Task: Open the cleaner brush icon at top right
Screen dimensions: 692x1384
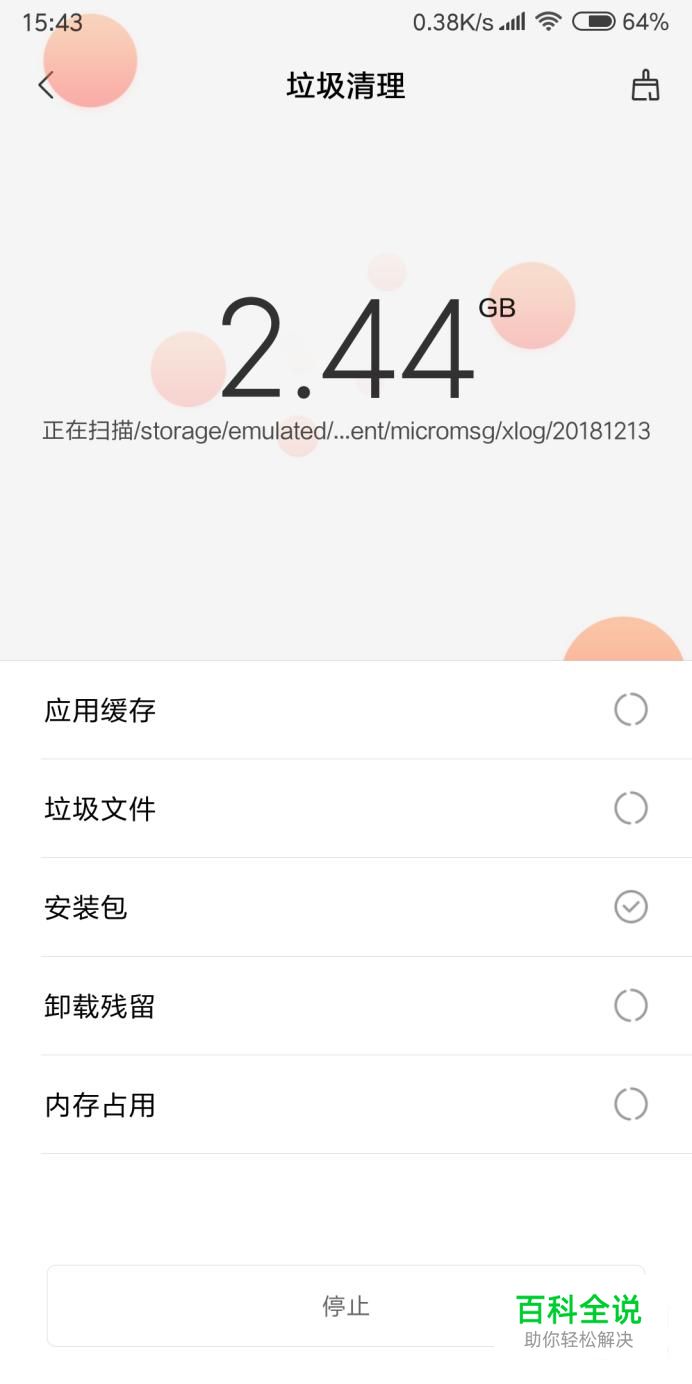Action: 646,86
